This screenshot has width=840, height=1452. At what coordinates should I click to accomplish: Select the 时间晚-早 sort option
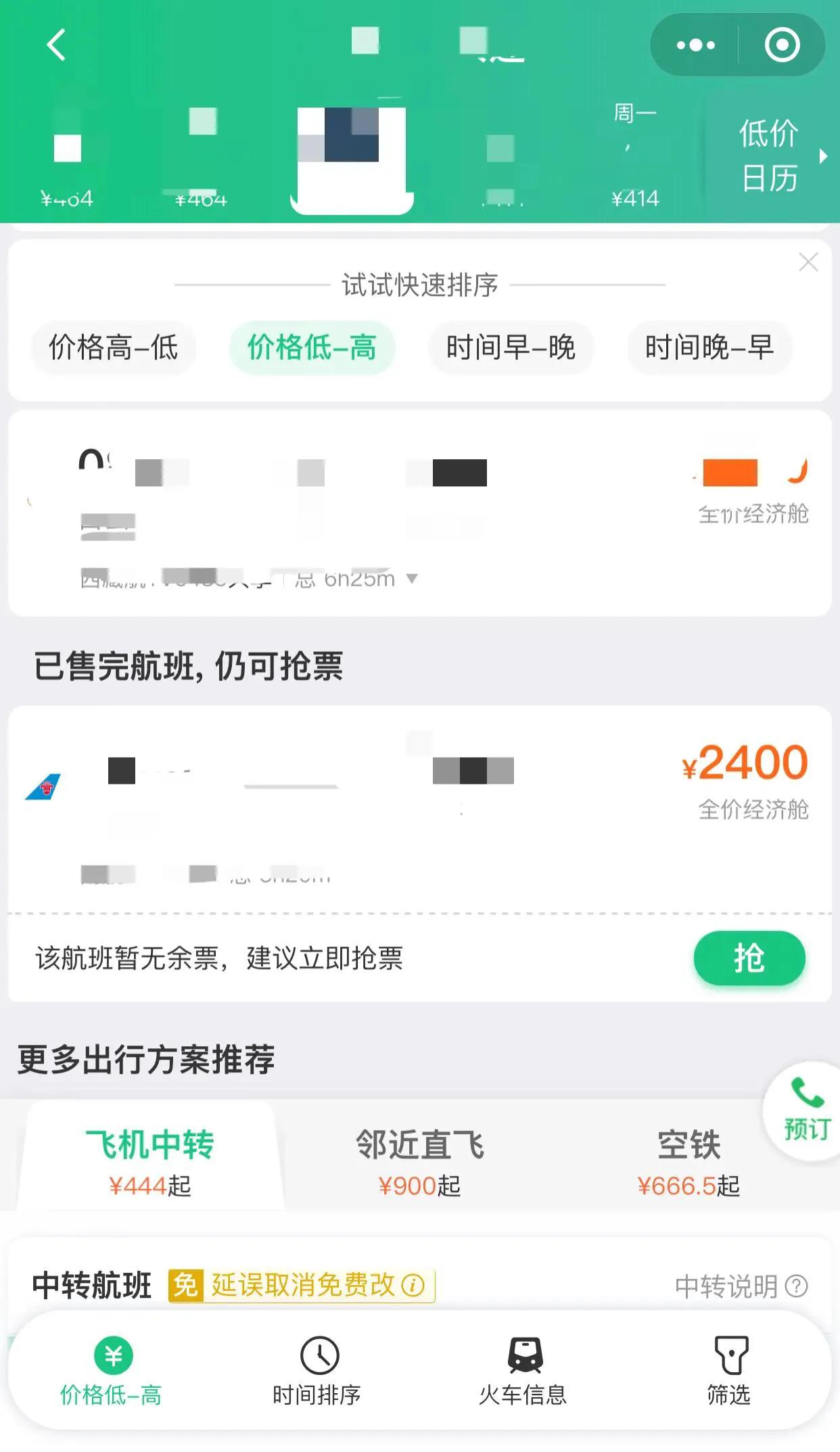click(710, 347)
